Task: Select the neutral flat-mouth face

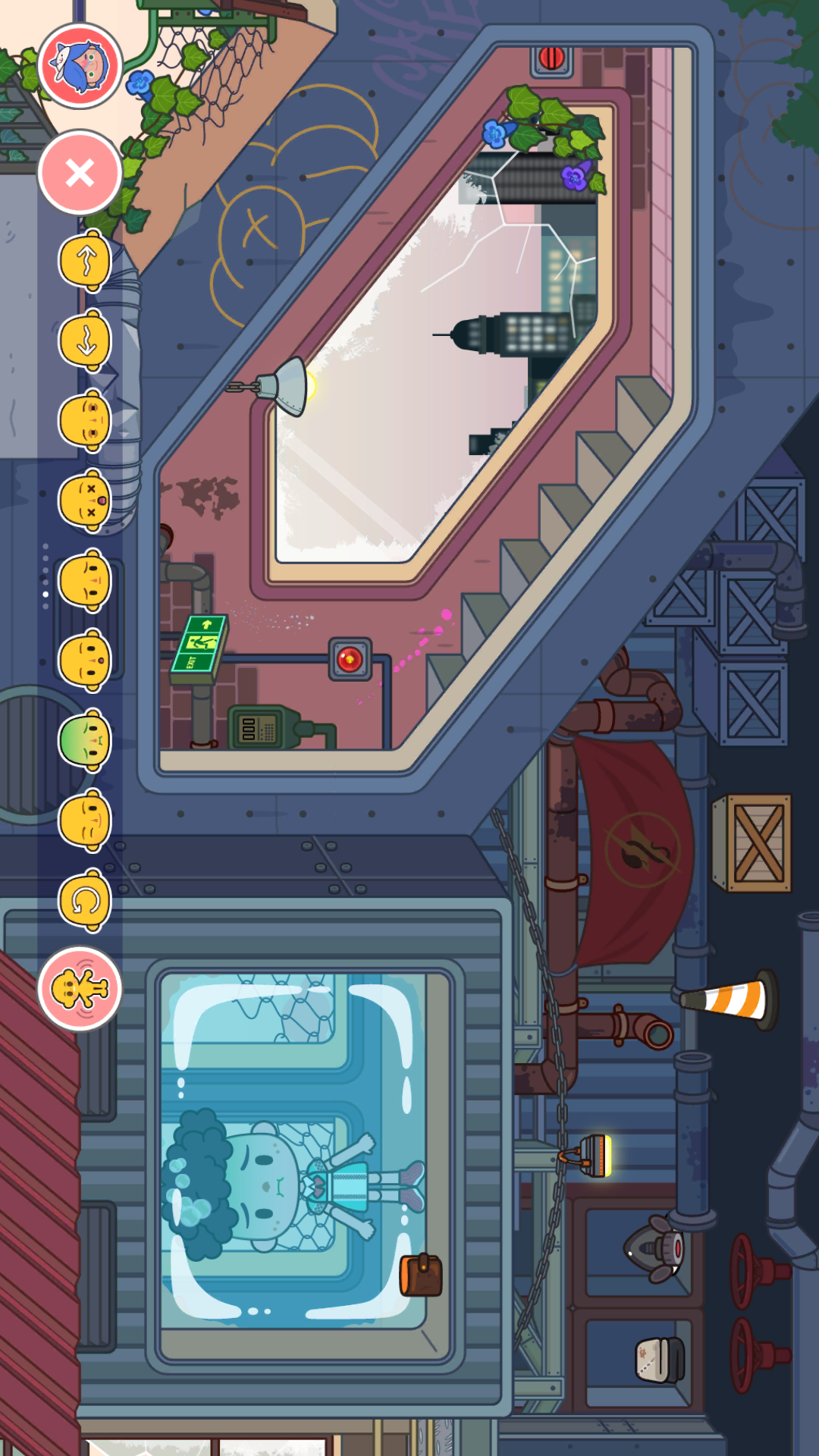Action: click(86, 582)
